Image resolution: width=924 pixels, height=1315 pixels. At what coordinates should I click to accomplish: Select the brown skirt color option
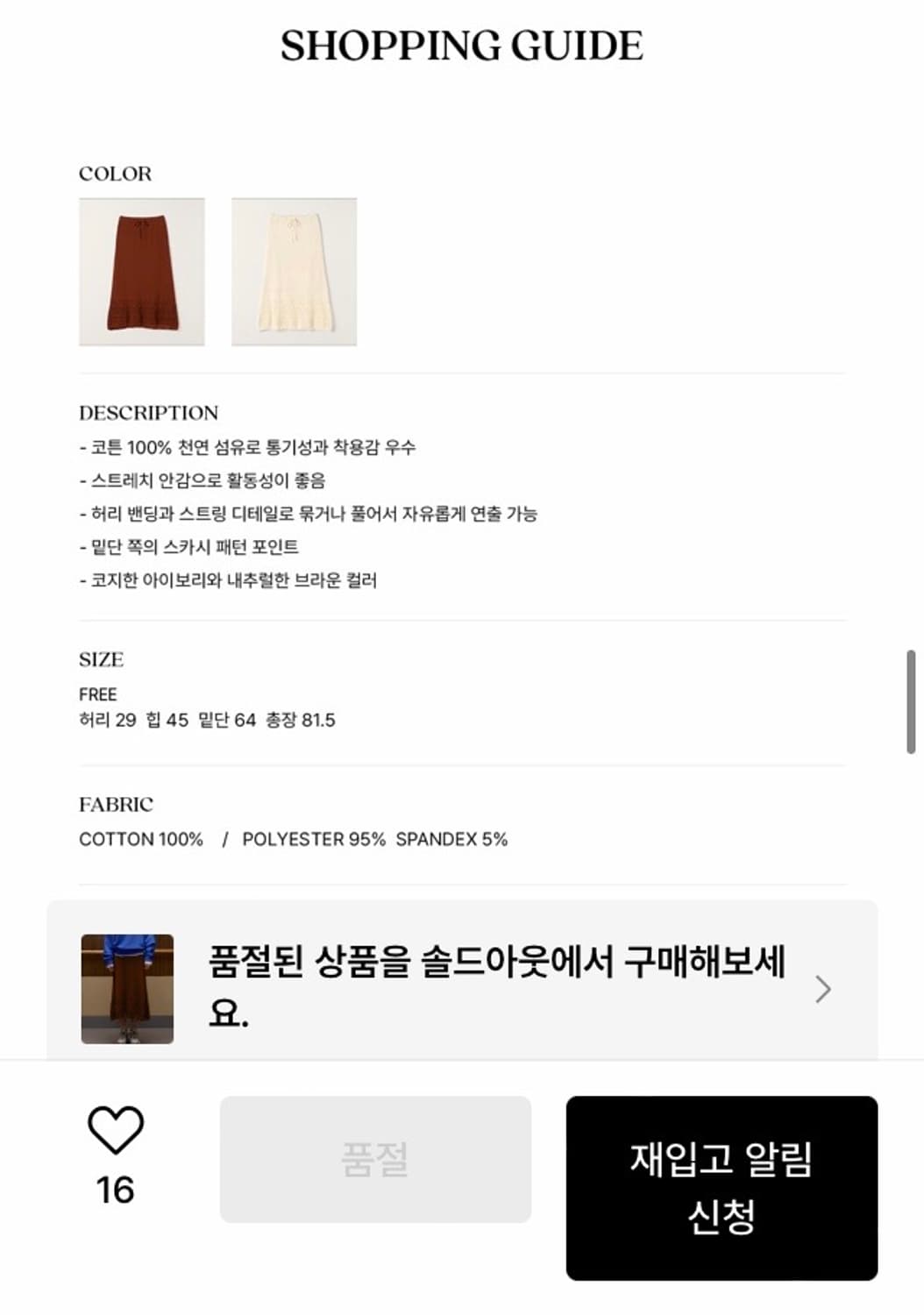(142, 274)
